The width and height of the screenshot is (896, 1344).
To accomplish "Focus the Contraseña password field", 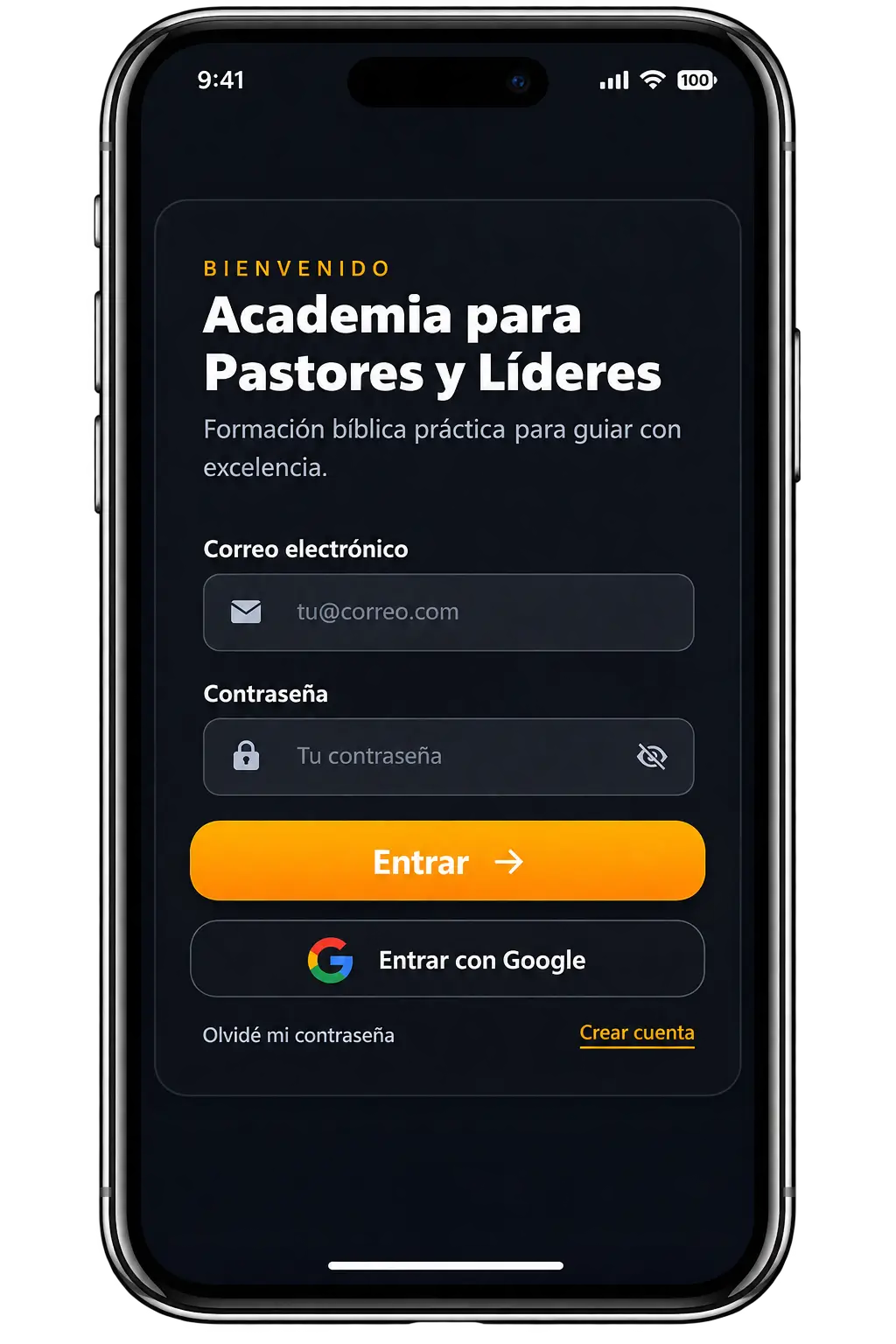I will pos(448,757).
